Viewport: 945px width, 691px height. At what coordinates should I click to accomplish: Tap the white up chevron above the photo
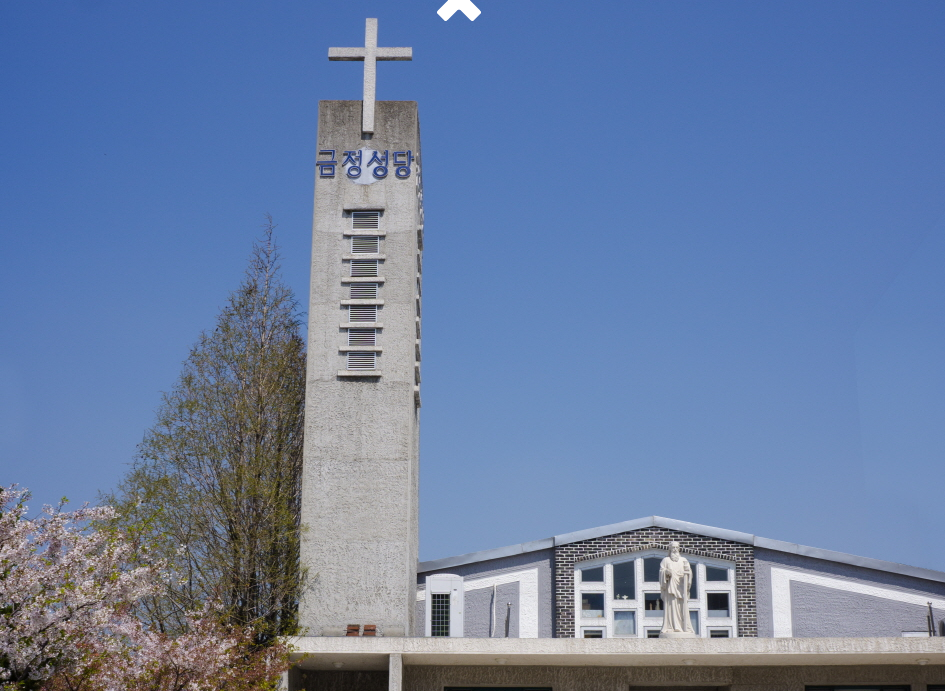[x=459, y=9]
